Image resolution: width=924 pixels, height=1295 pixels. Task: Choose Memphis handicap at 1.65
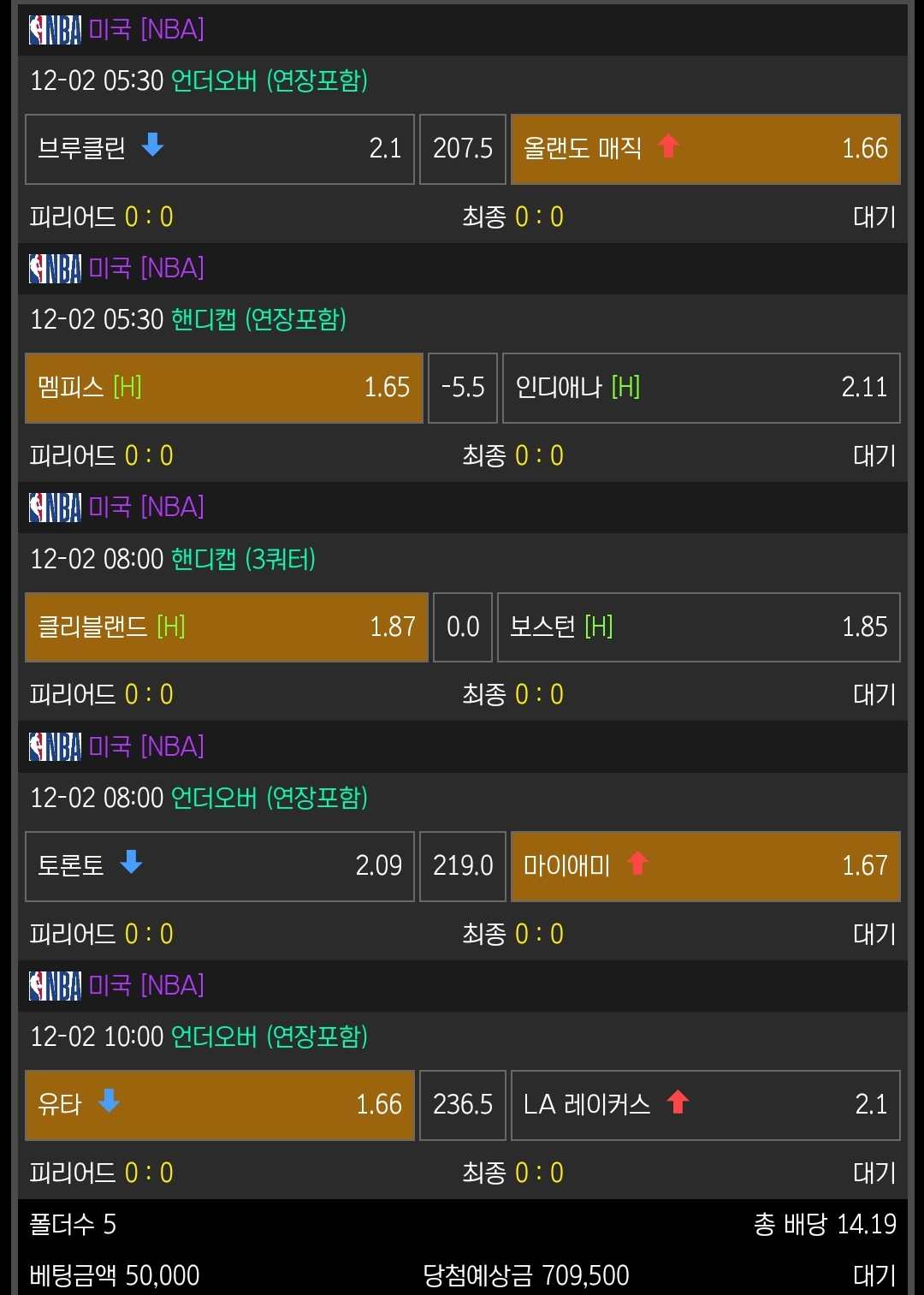(x=224, y=388)
